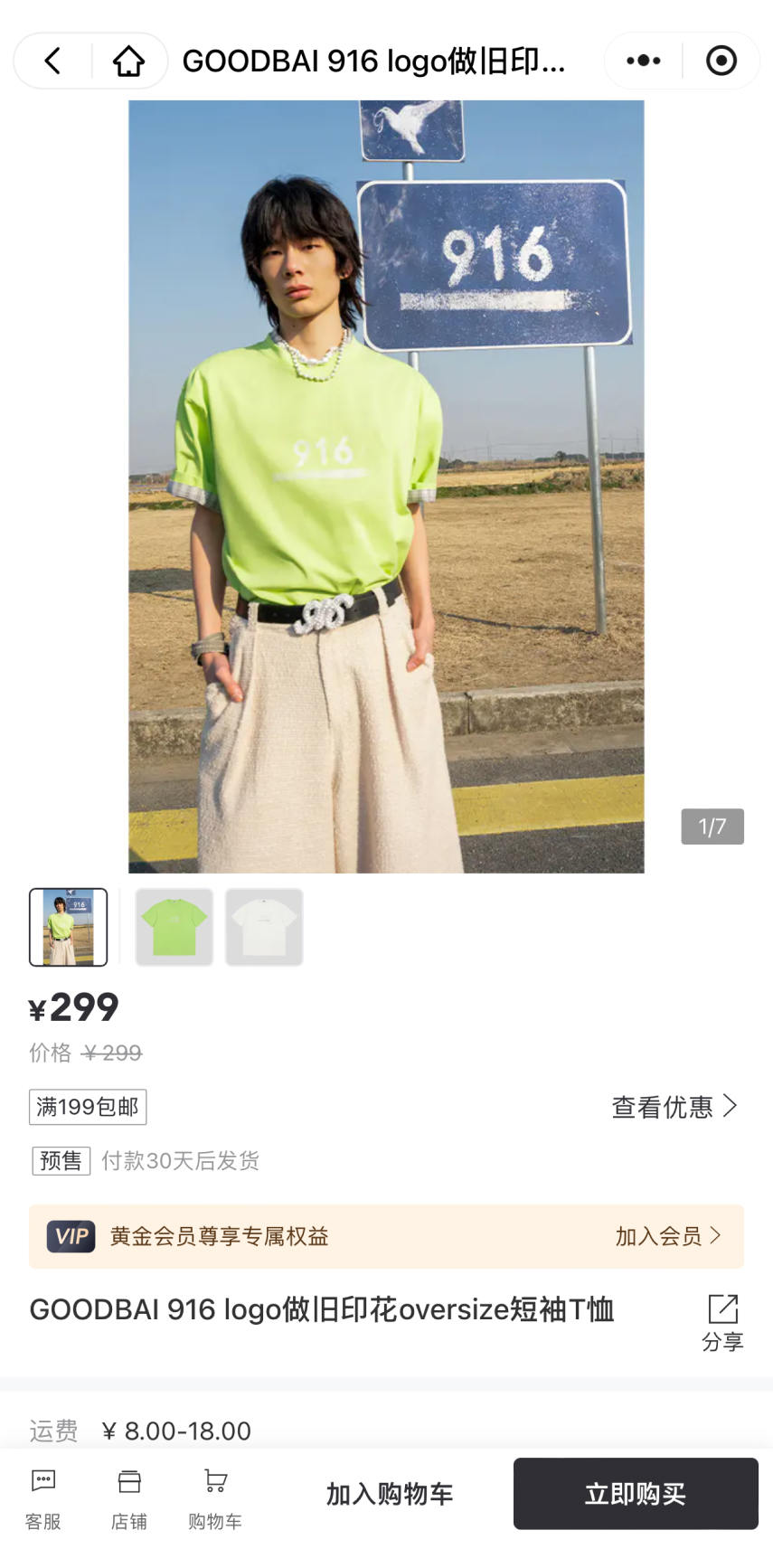Open the shopping cart 购物车
The image size is (773, 1568).
click(215, 1497)
